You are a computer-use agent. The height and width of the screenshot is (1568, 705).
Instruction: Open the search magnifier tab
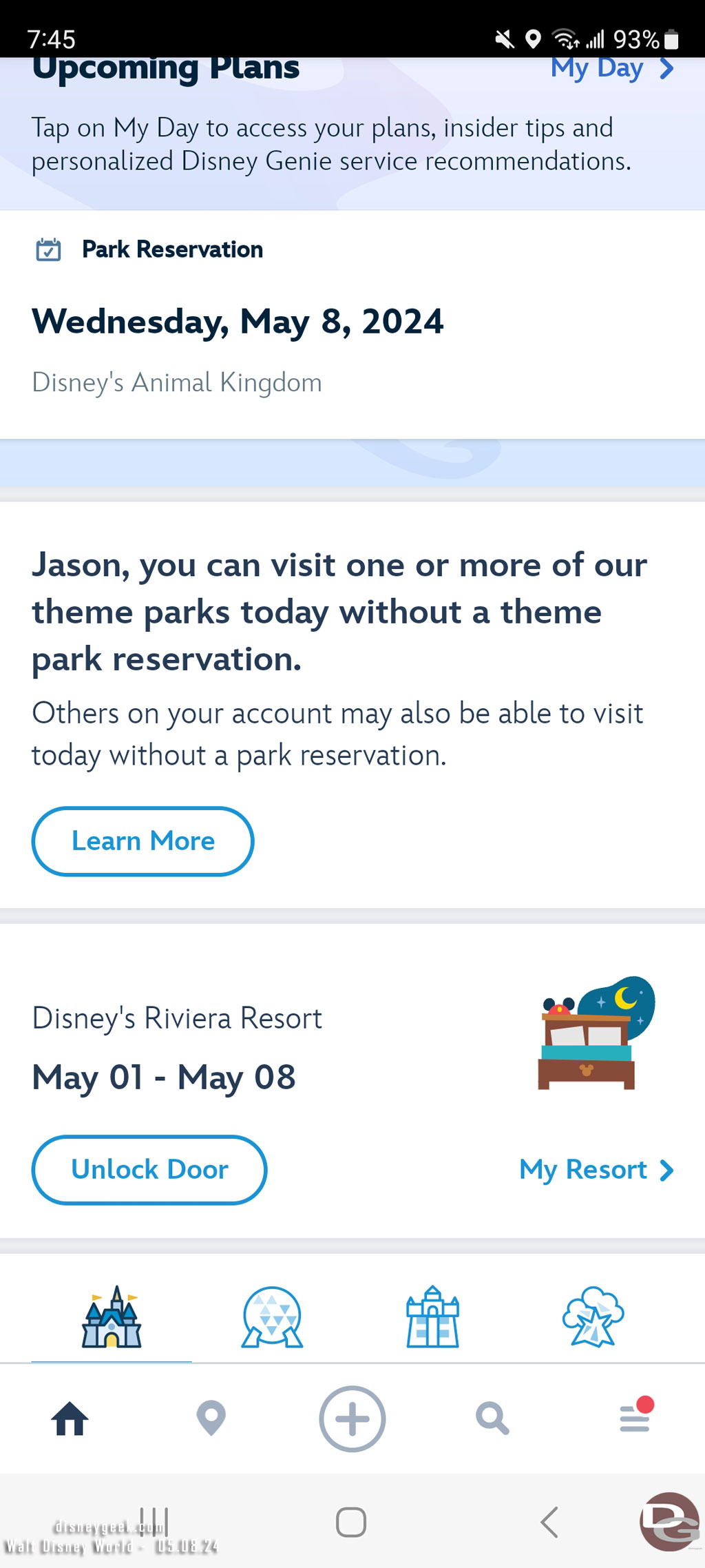coord(493,1419)
